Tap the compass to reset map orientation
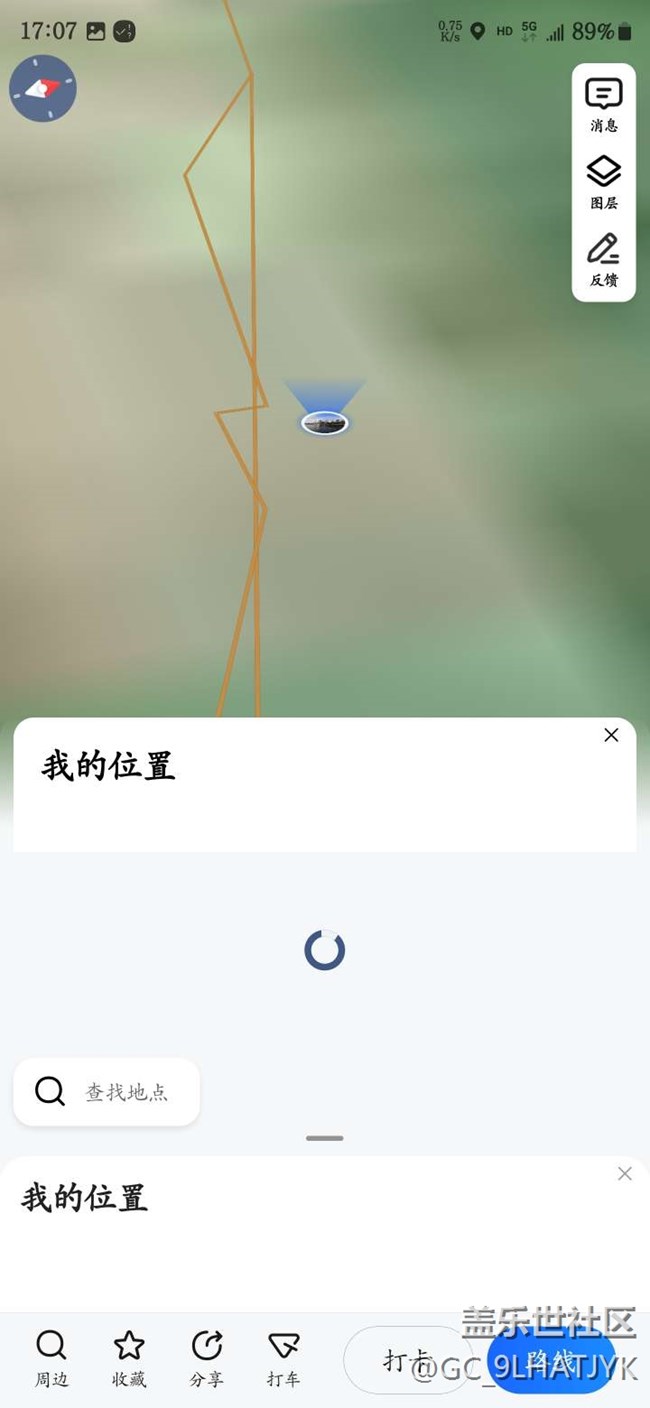The width and height of the screenshot is (650, 1408). pos(43,89)
